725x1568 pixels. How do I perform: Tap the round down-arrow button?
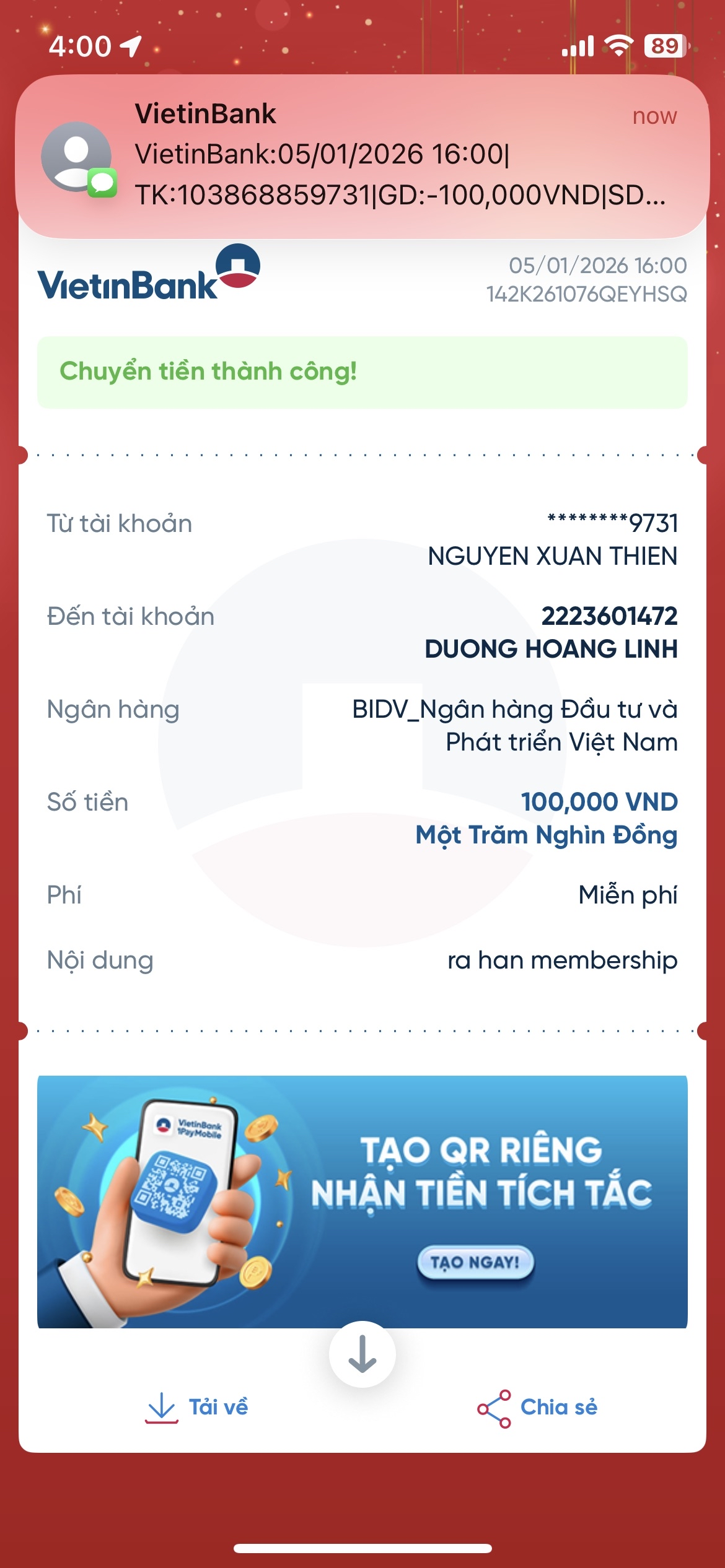(362, 1354)
